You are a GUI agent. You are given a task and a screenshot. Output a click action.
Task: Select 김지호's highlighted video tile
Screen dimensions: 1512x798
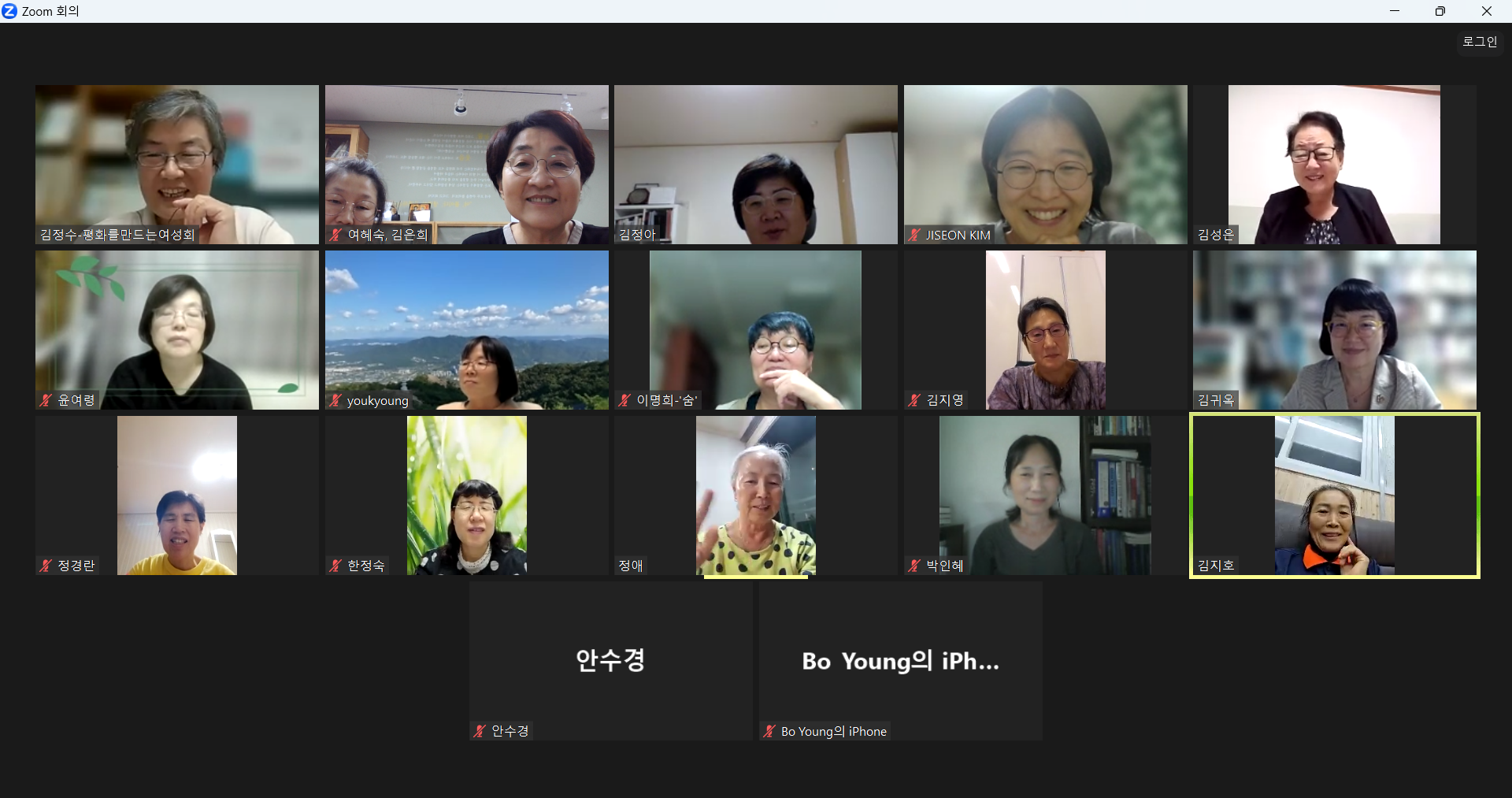click(1334, 496)
